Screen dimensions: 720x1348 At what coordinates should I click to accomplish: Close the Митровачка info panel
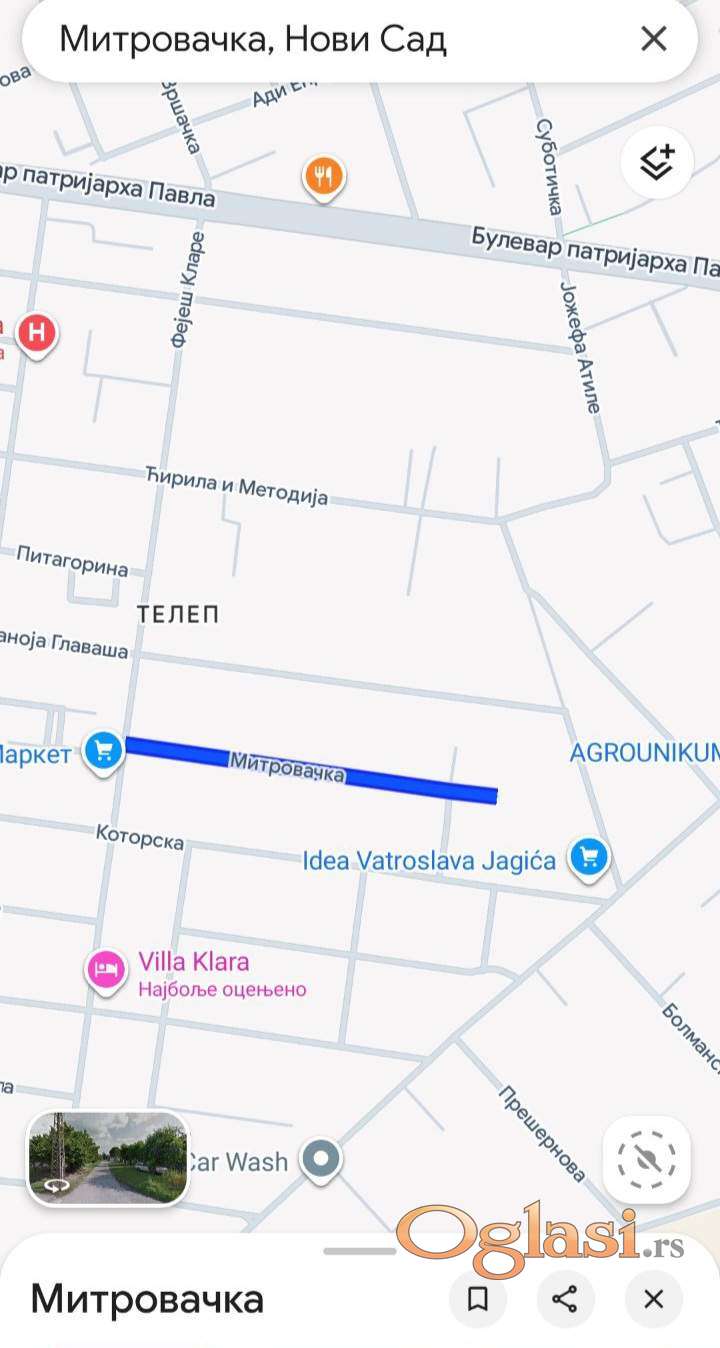[x=653, y=1299]
